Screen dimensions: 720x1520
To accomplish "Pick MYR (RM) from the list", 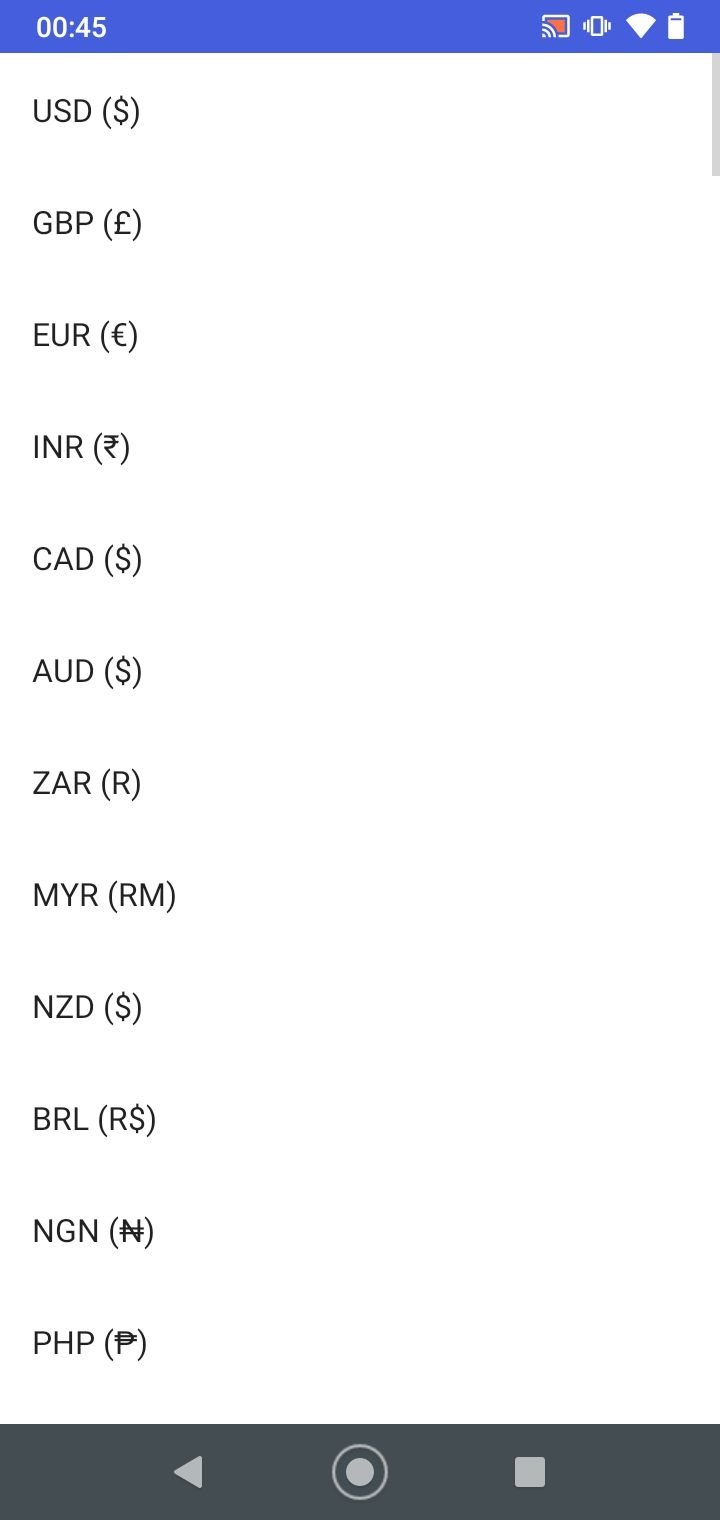I will (x=360, y=895).
